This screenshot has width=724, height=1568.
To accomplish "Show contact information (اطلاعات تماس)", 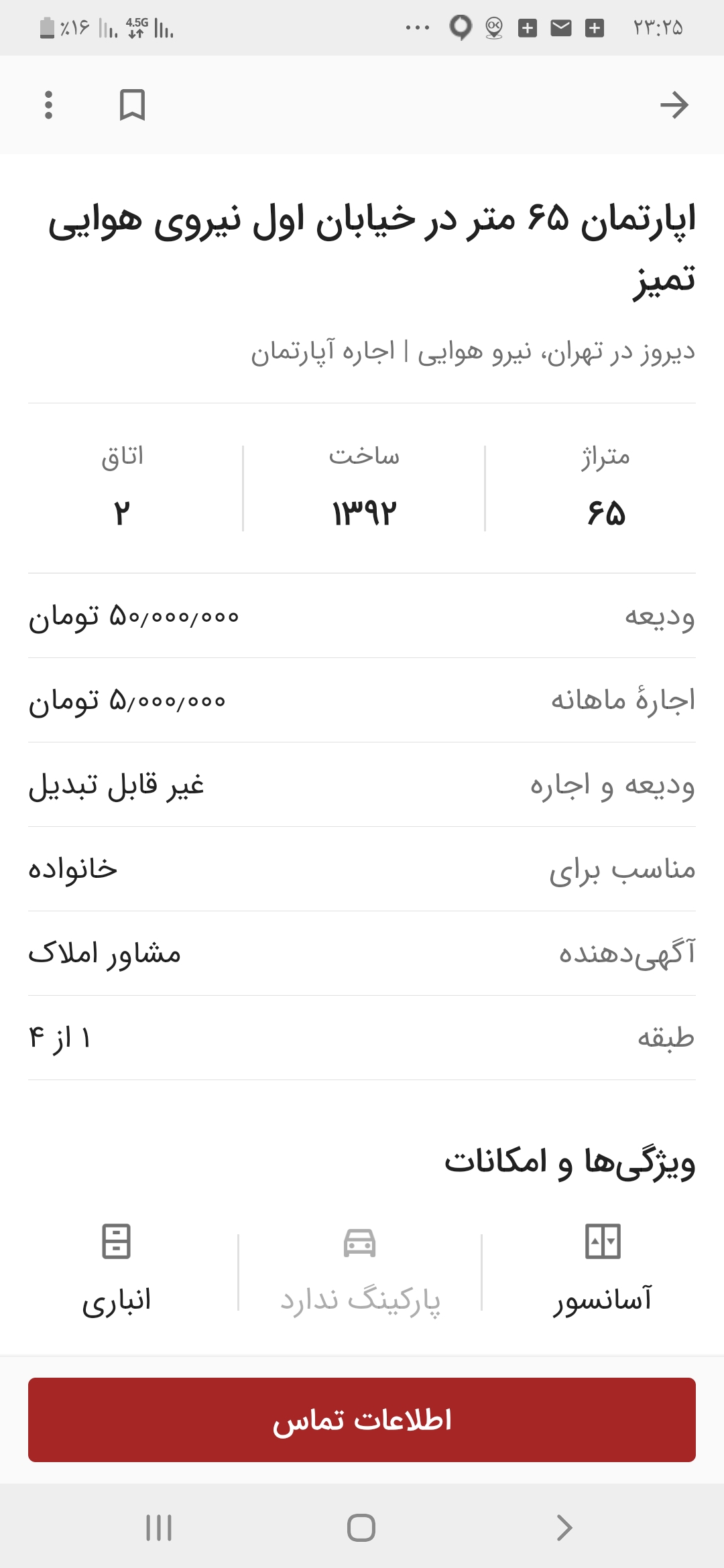I will click(362, 1419).
